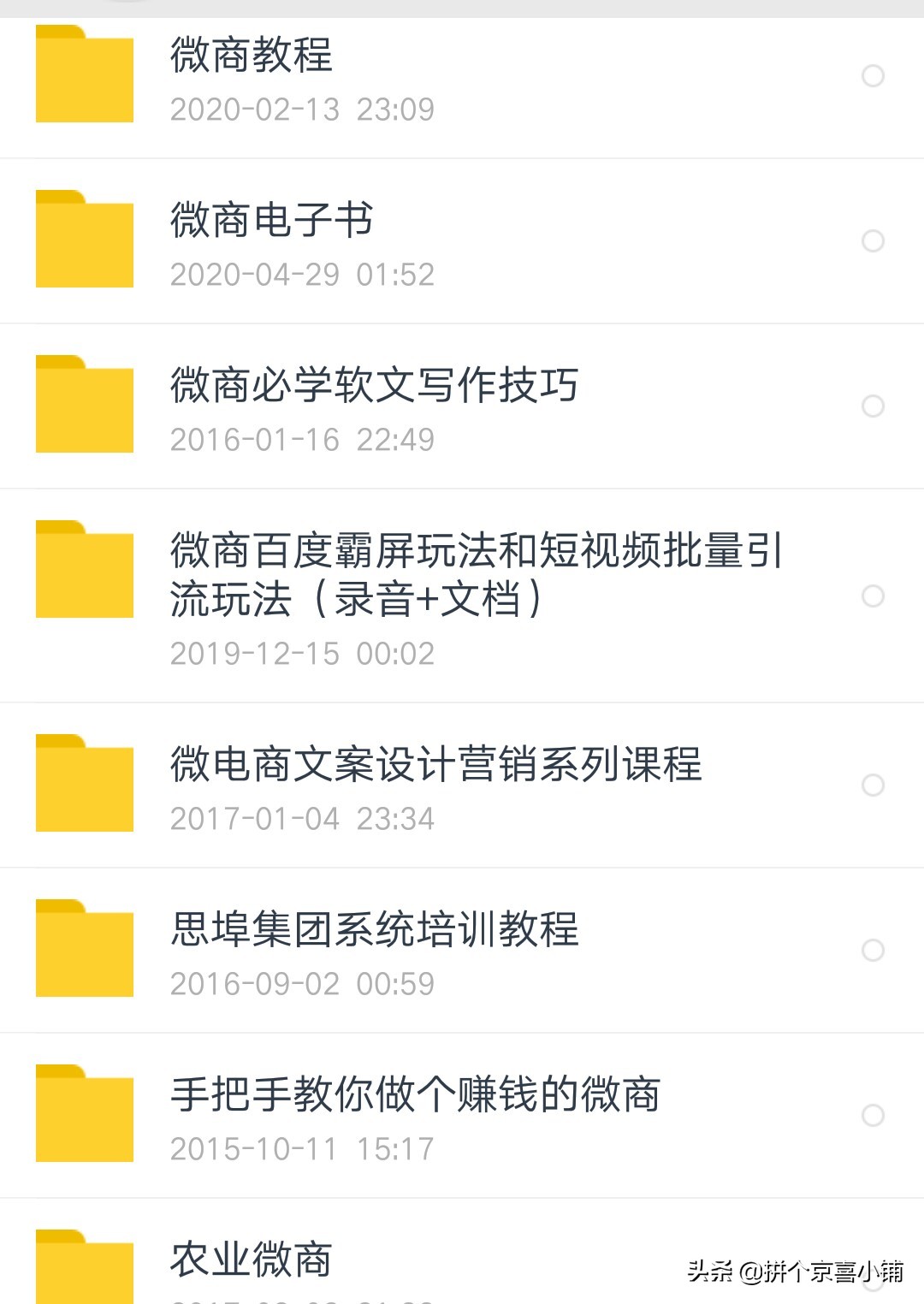Select the checkbox beside 思埠集团系统培训教程
This screenshot has width=924, height=1304.
(x=874, y=948)
